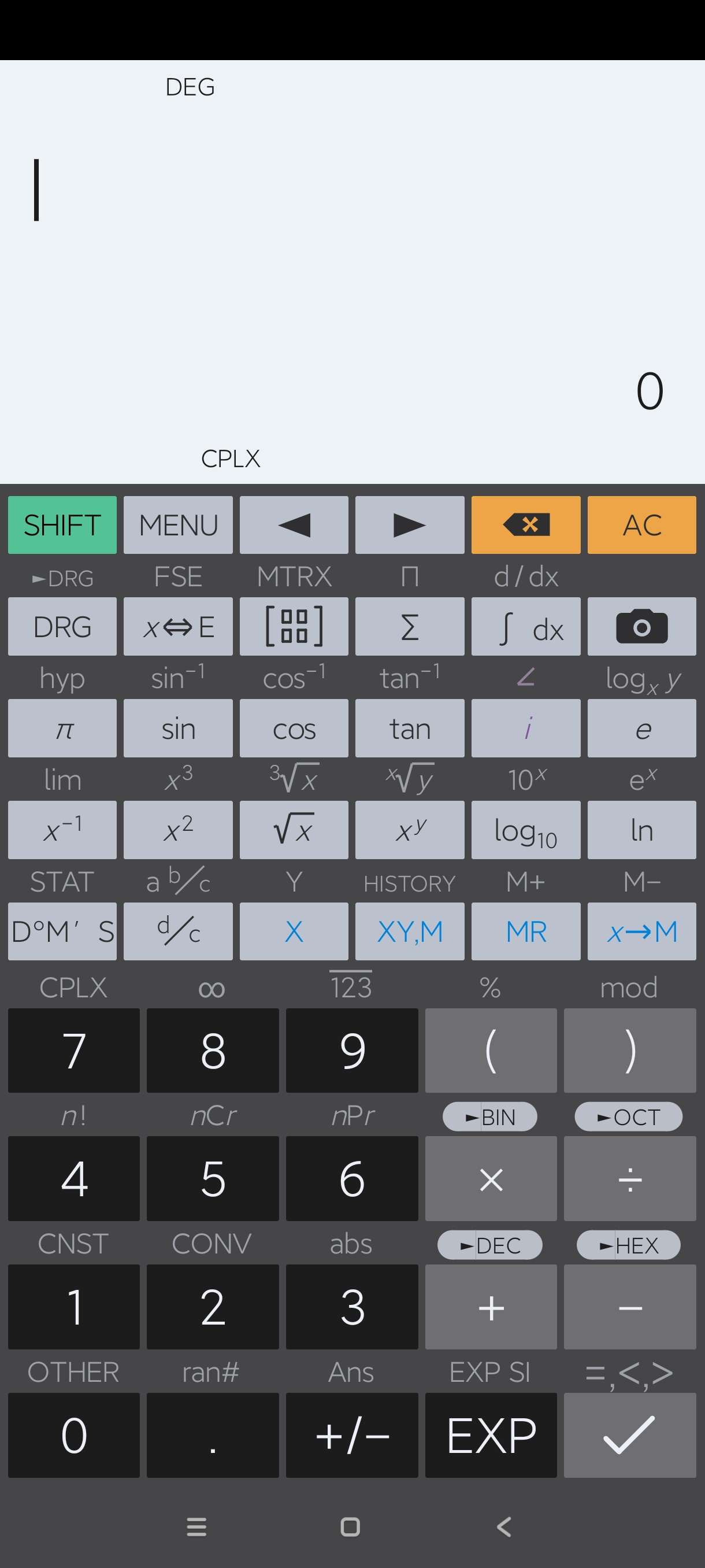Open the MENU options

pos(177,525)
